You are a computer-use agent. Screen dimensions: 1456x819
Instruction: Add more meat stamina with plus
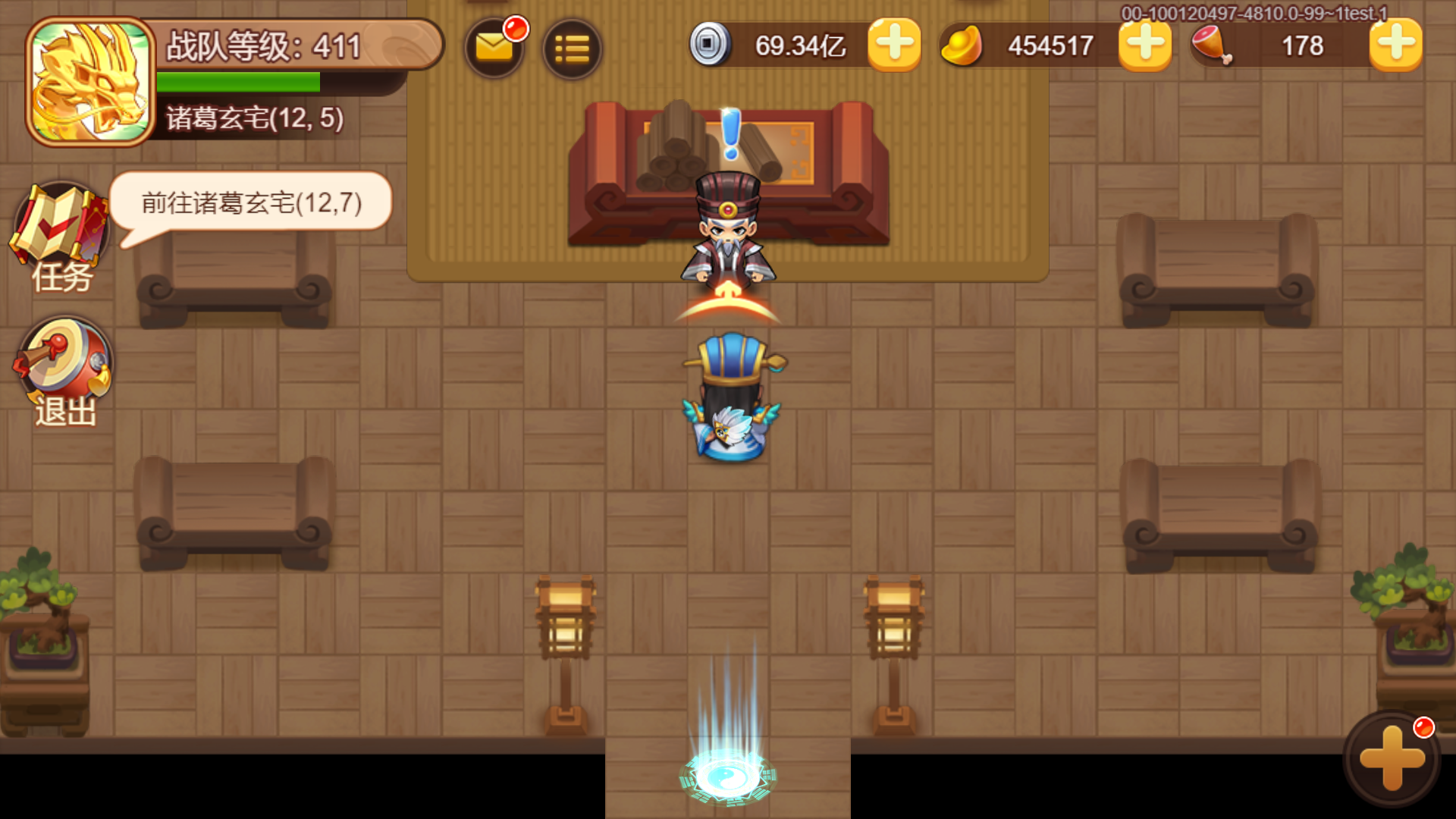tap(1395, 45)
